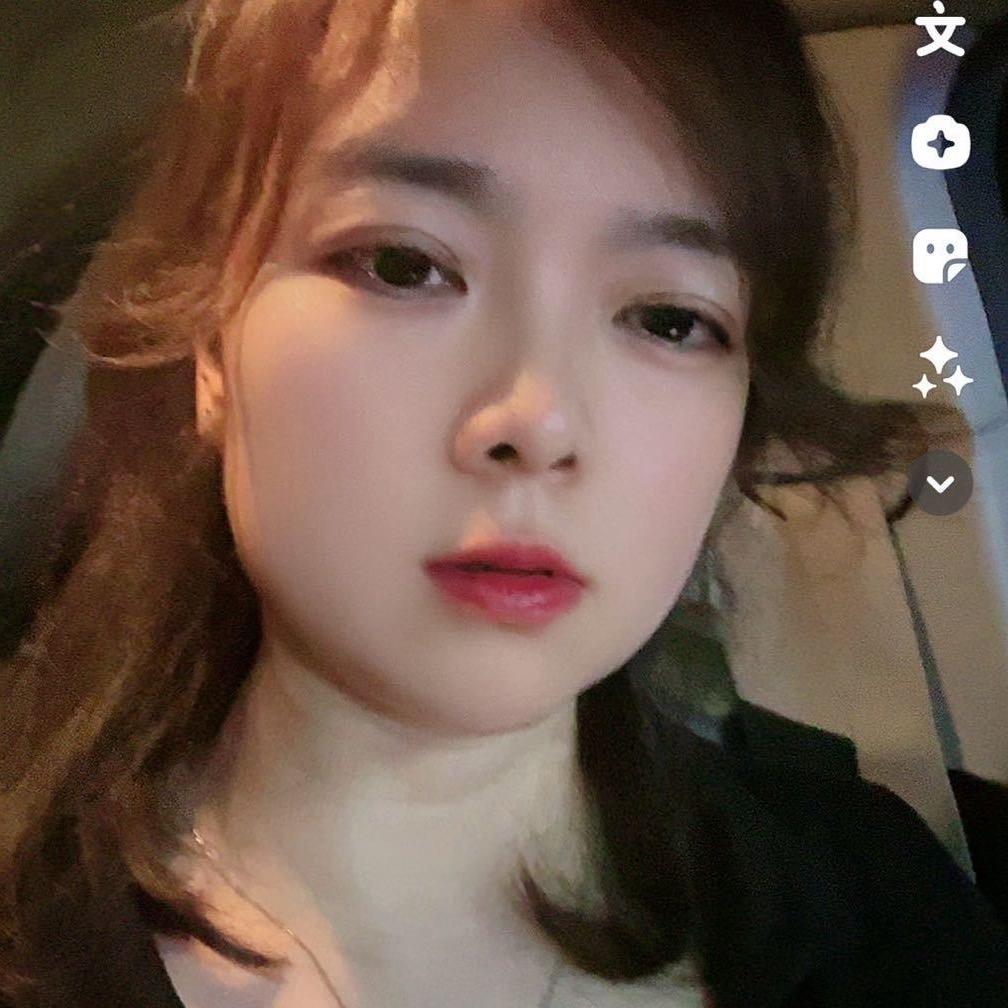Viewport: 1008px width, 1008px height.
Task: Expand more editing tools via the chevron
Action: coord(940,483)
